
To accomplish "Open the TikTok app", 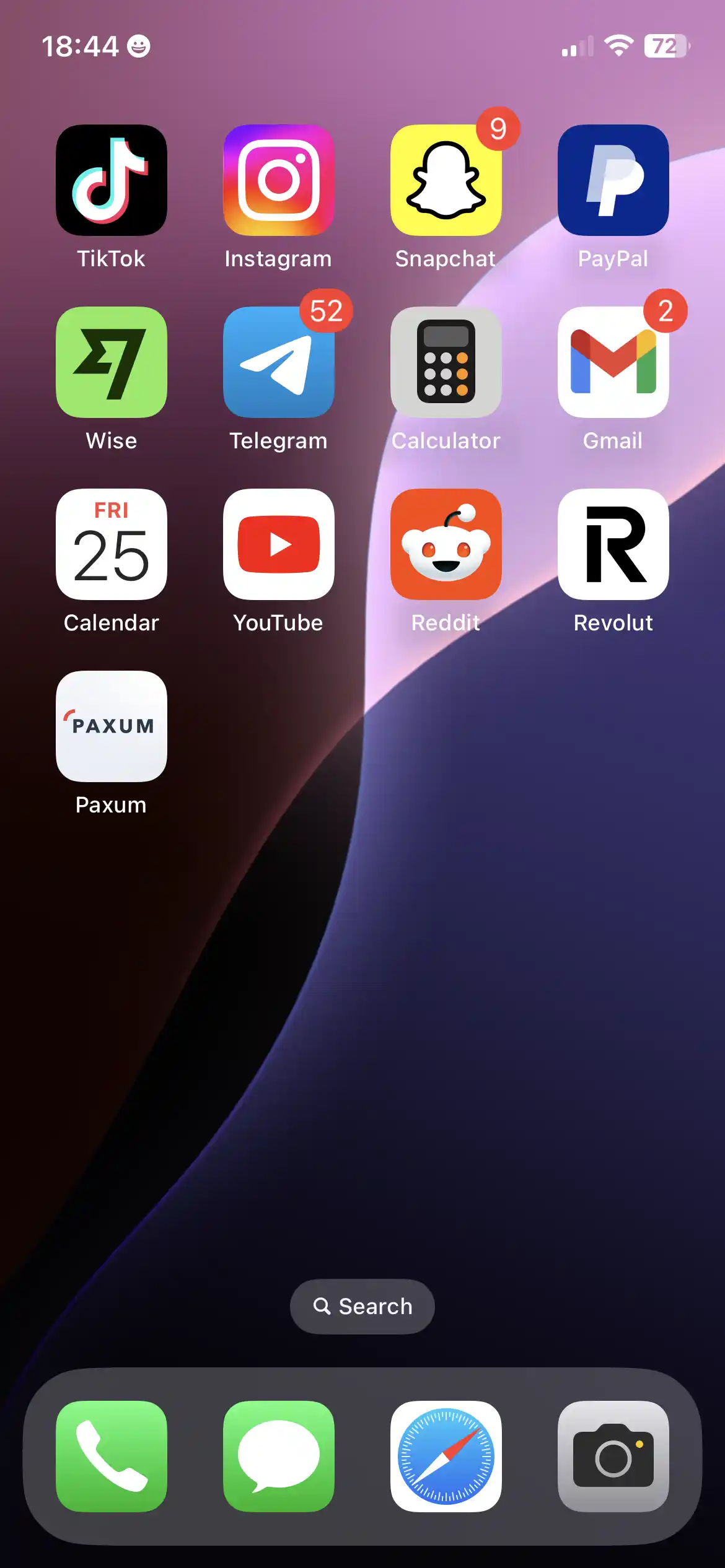I will pyautogui.click(x=112, y=180).
